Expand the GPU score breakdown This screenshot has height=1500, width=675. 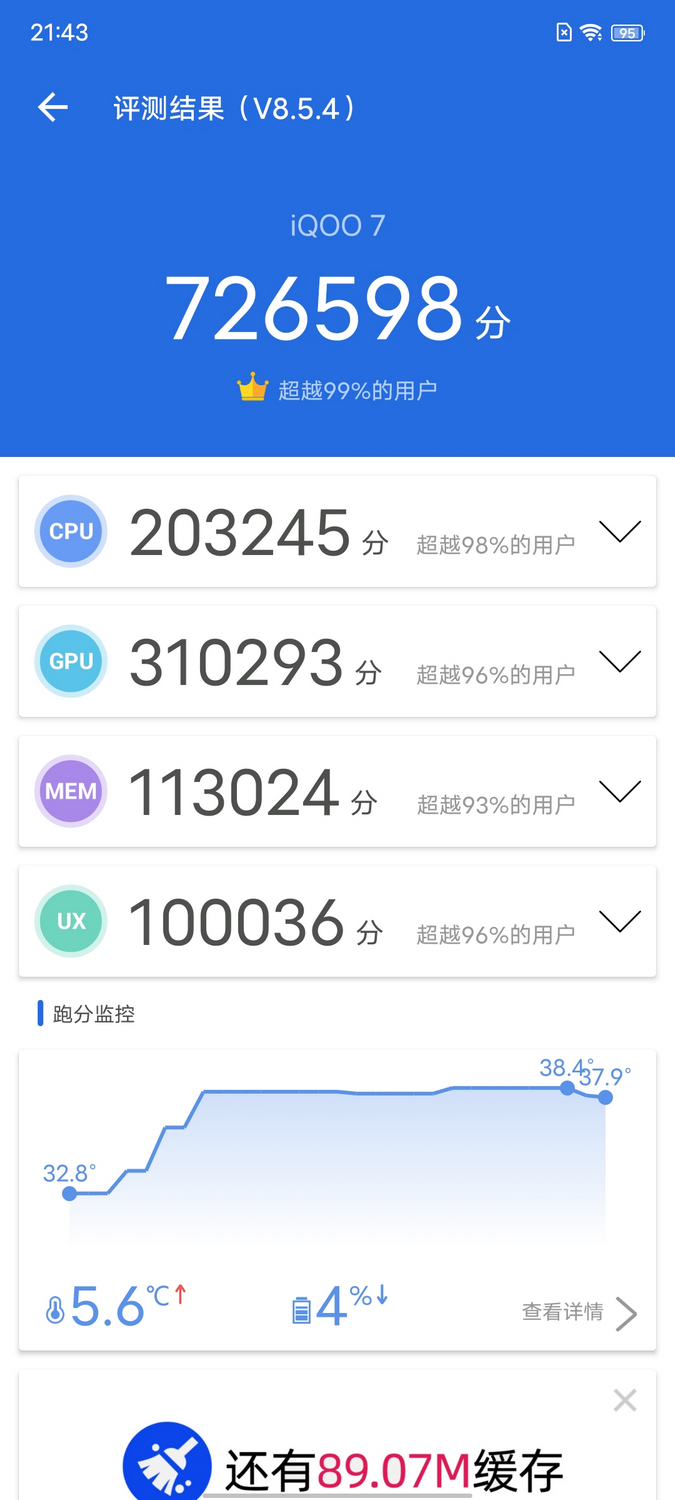[619, 662]
